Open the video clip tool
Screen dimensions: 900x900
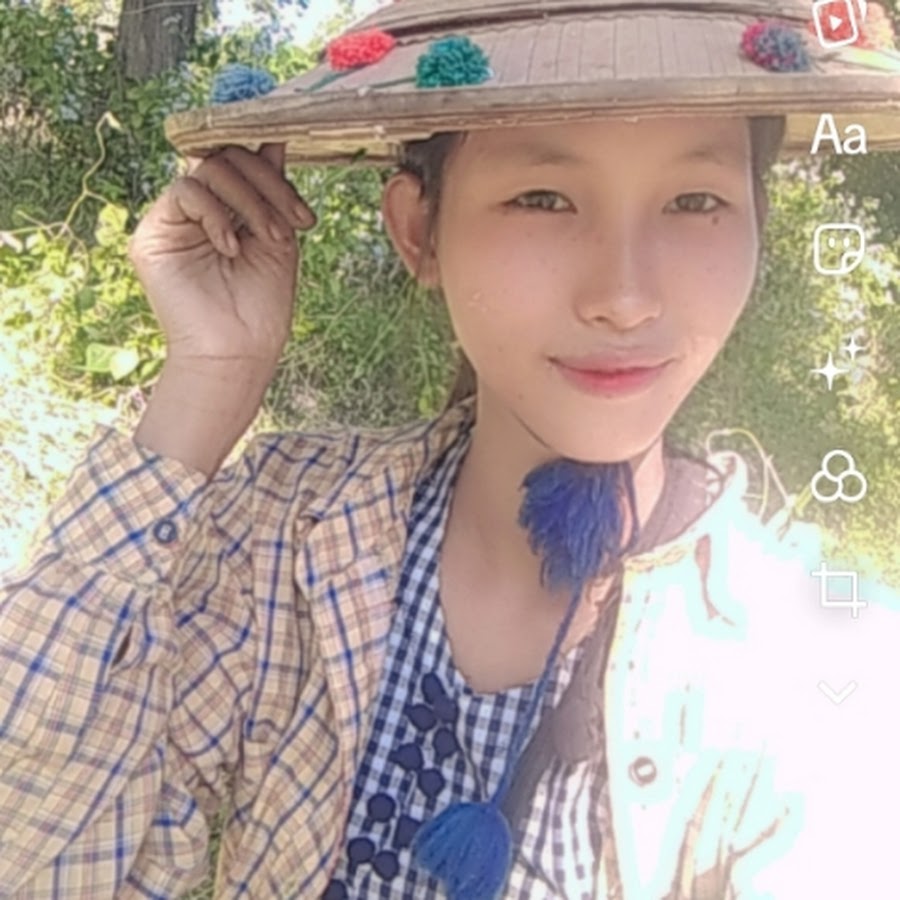click(x=838, y=22)
